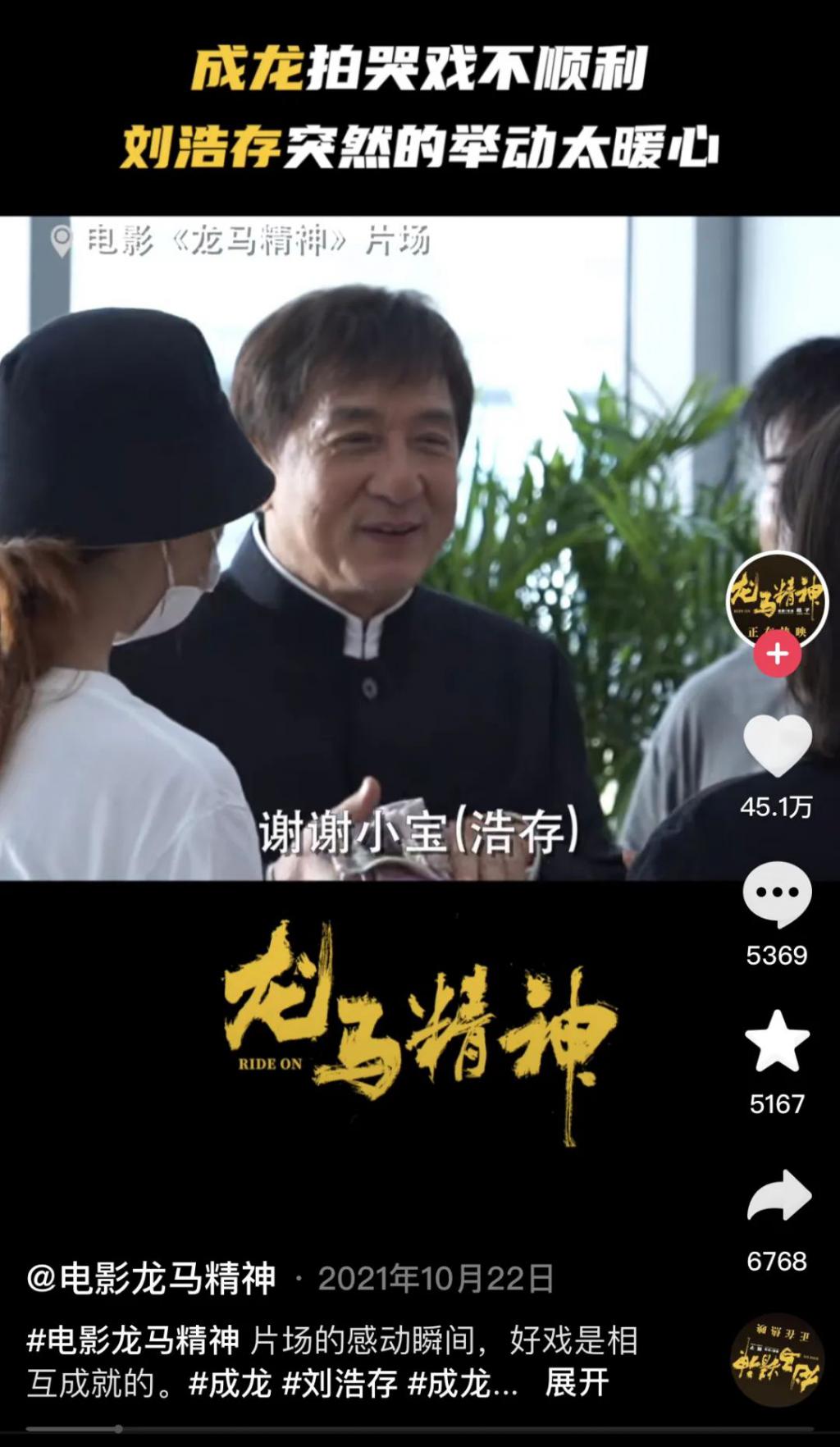Open the #刘浩存 hashtag

pyautogui.click(x=340, y=1384)
